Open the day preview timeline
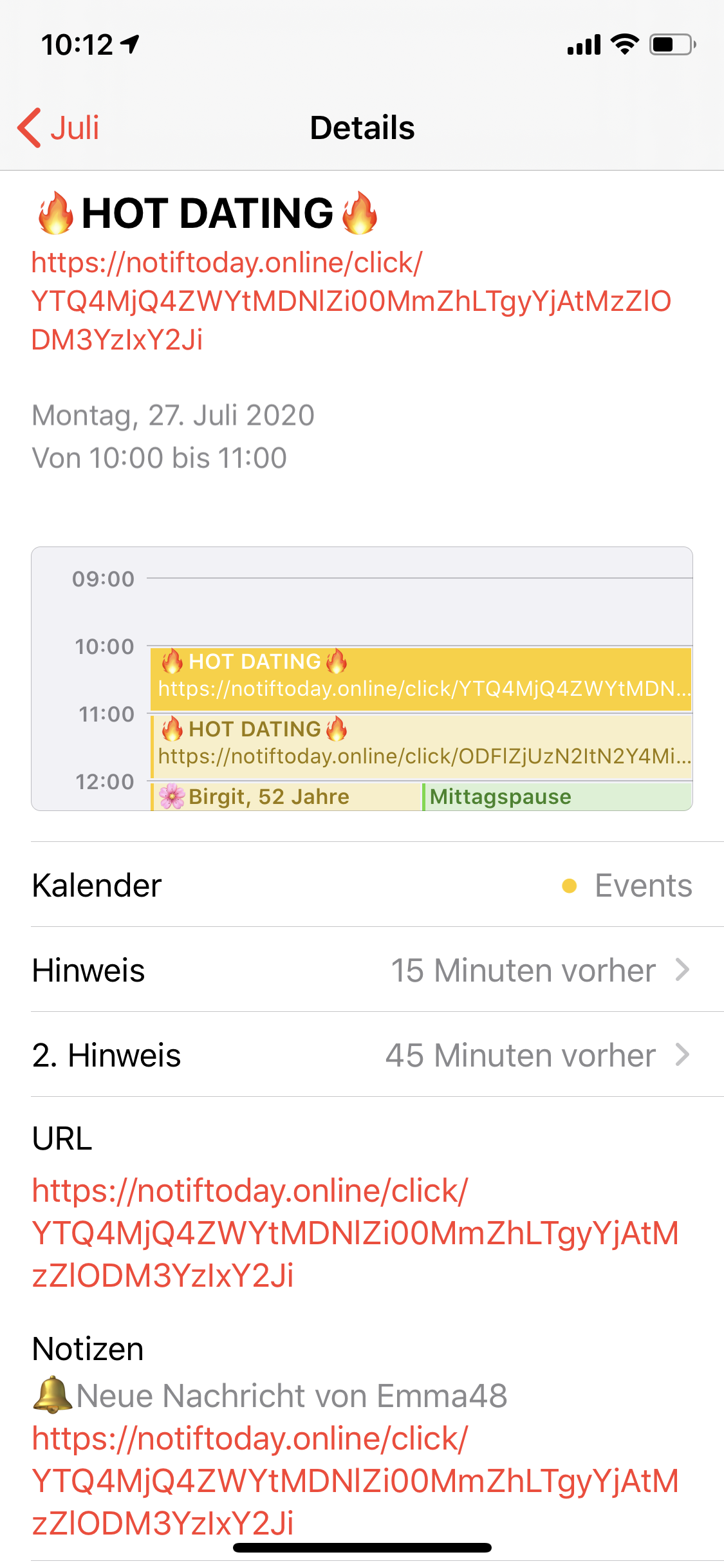724x1568 pixels. [362, 678]
